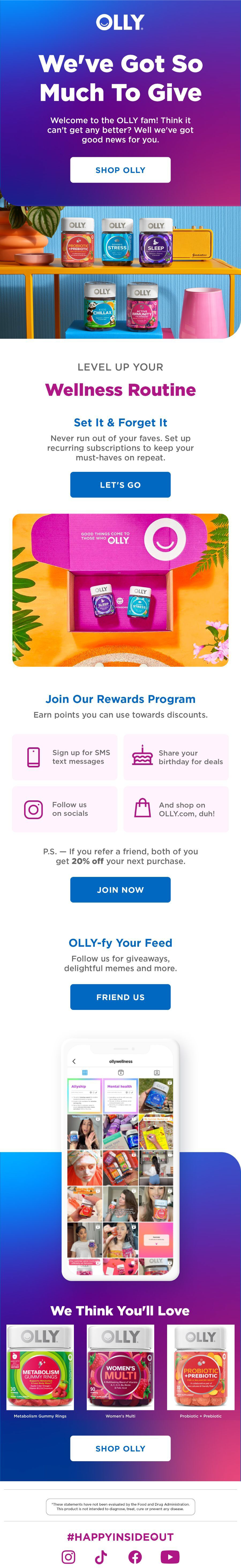241x1568 pixels.
Task: Visit OLLY's TikTok page
Action: 101,1556
